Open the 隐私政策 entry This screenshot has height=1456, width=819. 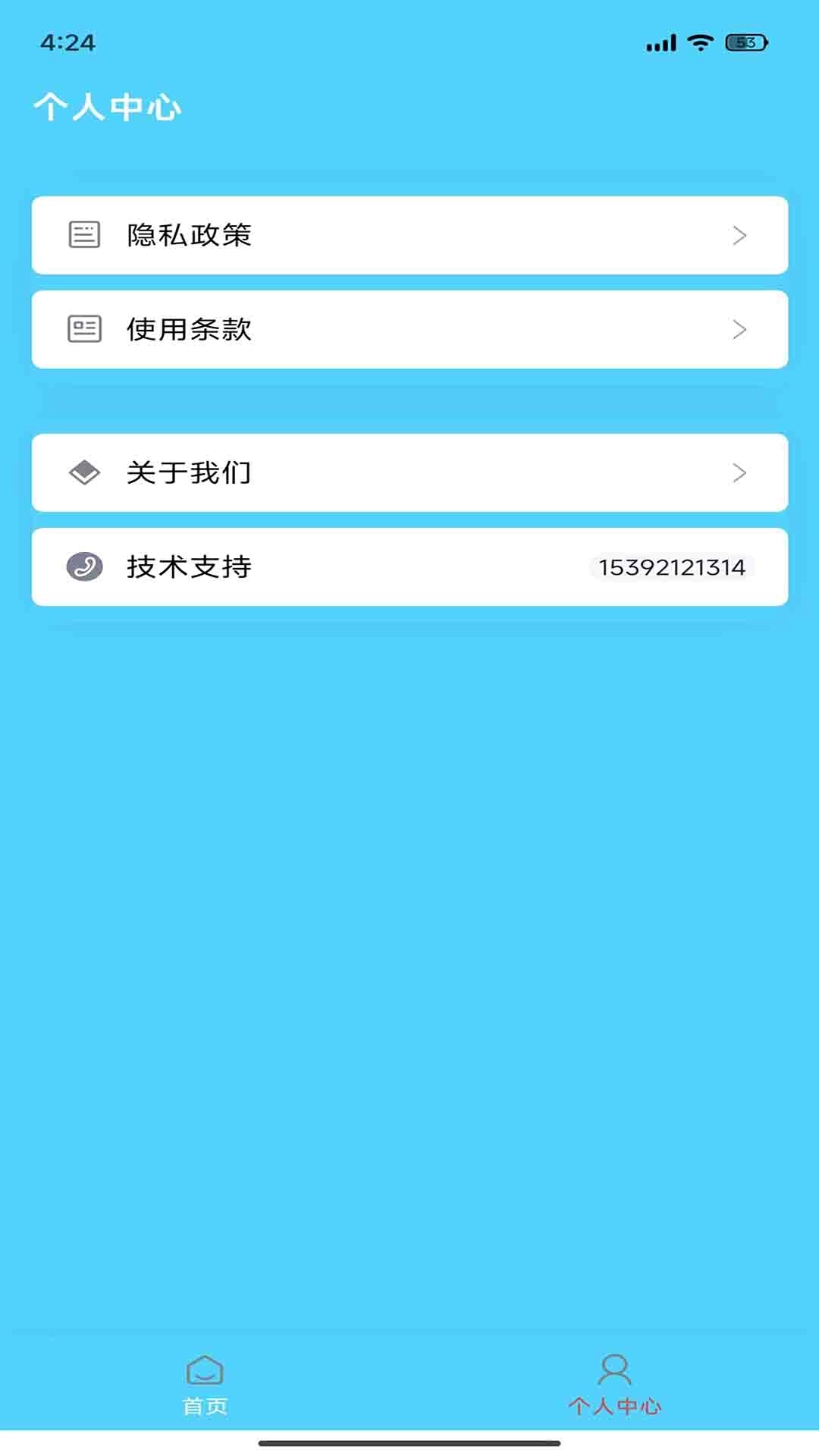[x=409, y=235]
